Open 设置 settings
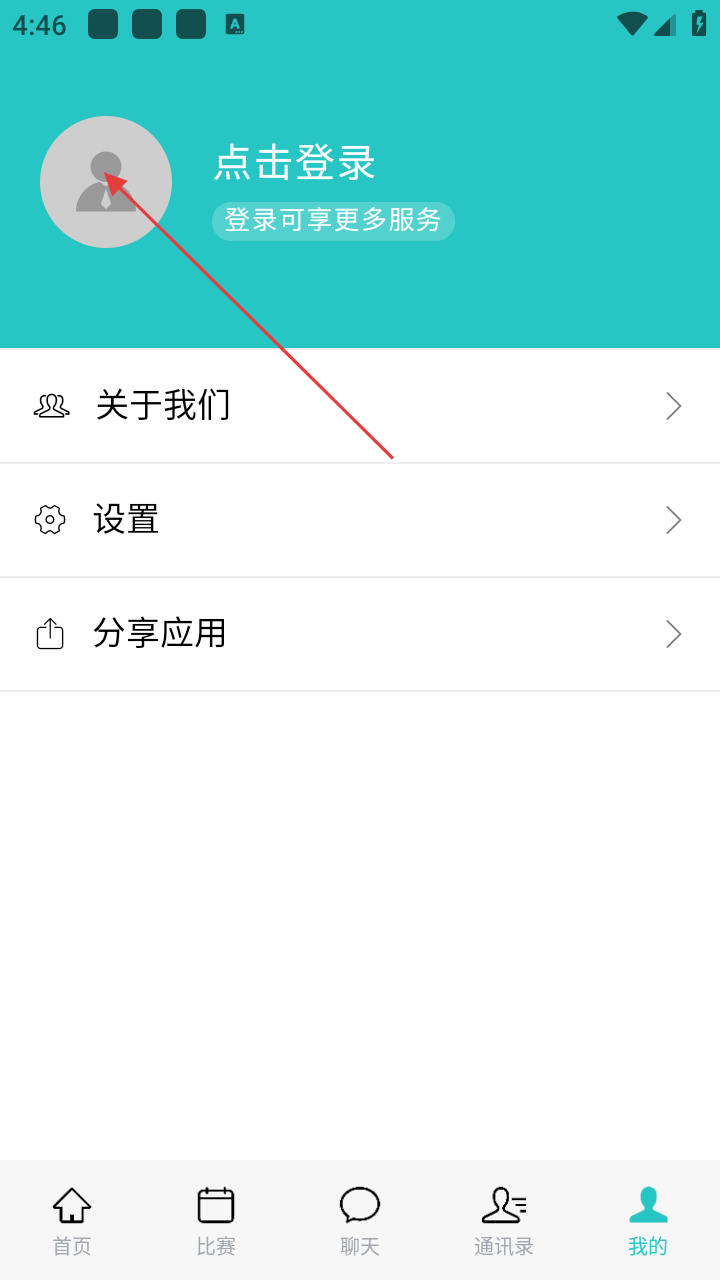 pyautogui.click(x=360, y=520)
